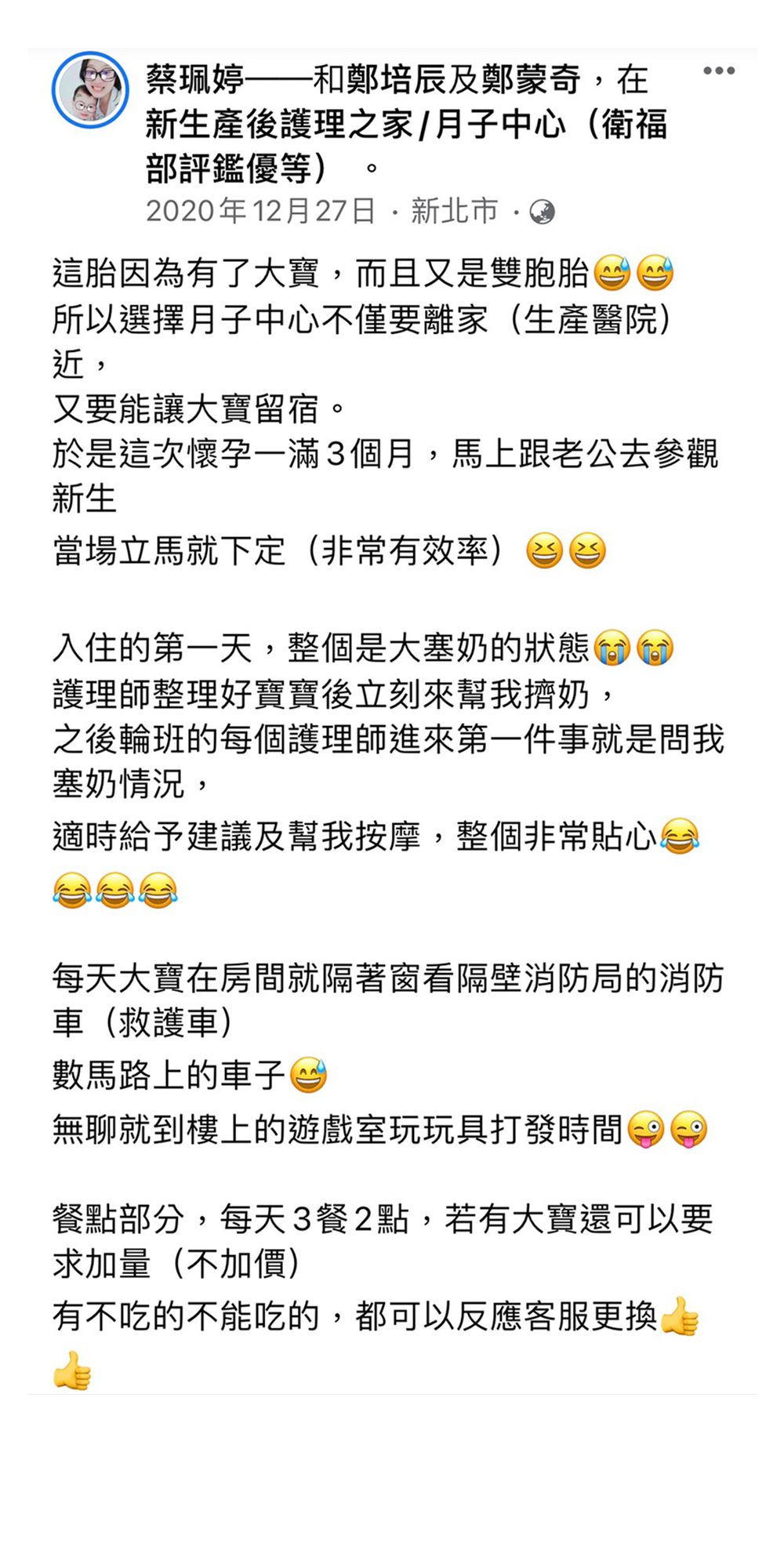Open 蔡珮婷's profile picture
This screenshot has height=1568, width=784.
[x=90, y=90]
